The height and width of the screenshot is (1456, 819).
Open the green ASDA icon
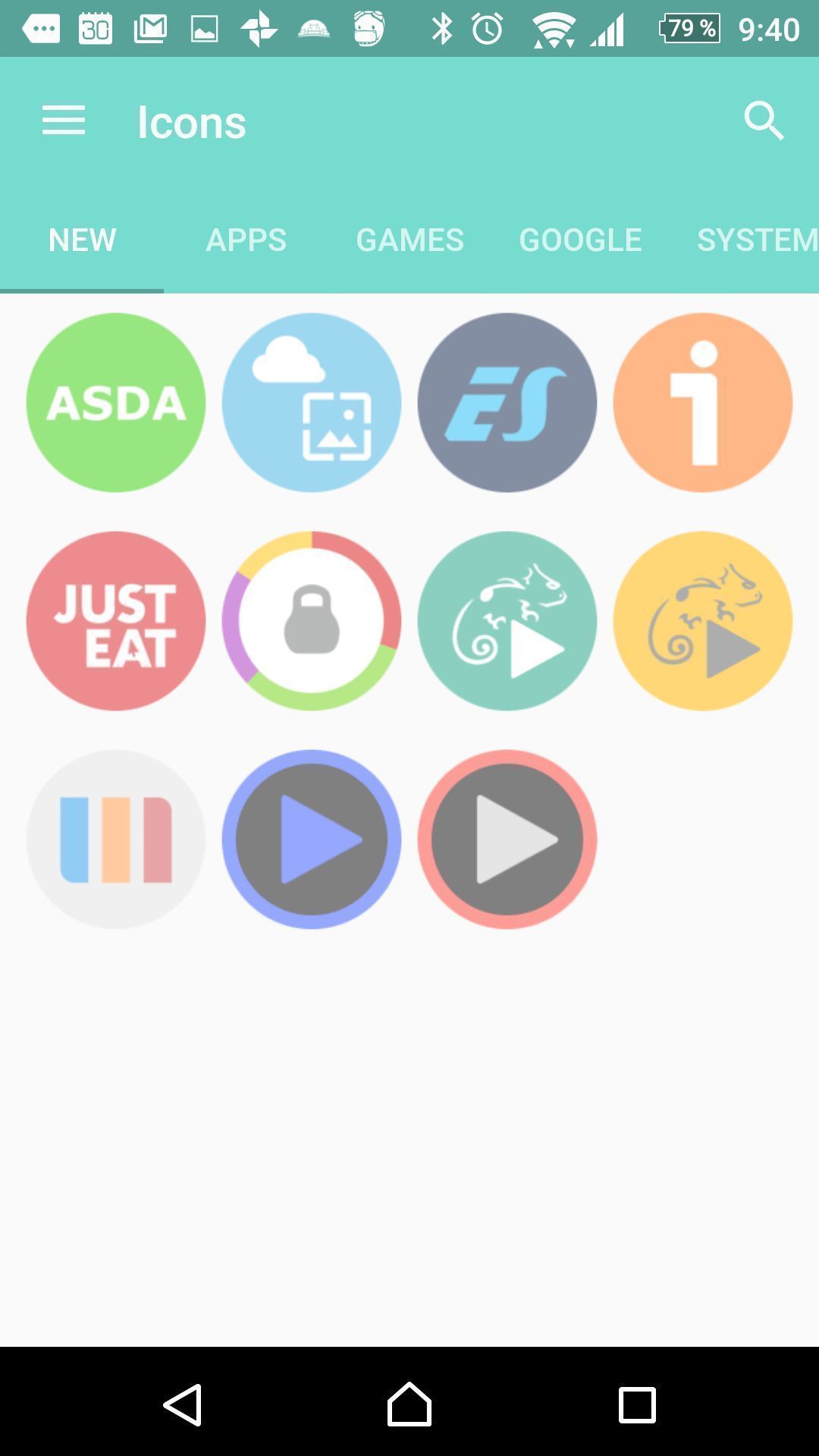pos(116,403)
